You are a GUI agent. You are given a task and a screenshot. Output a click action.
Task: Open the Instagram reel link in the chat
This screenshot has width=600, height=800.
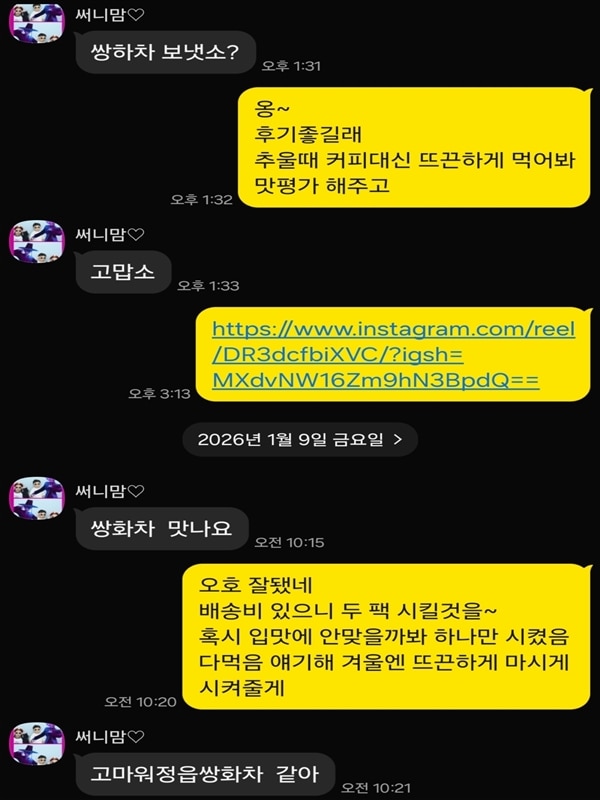point(392,355)
